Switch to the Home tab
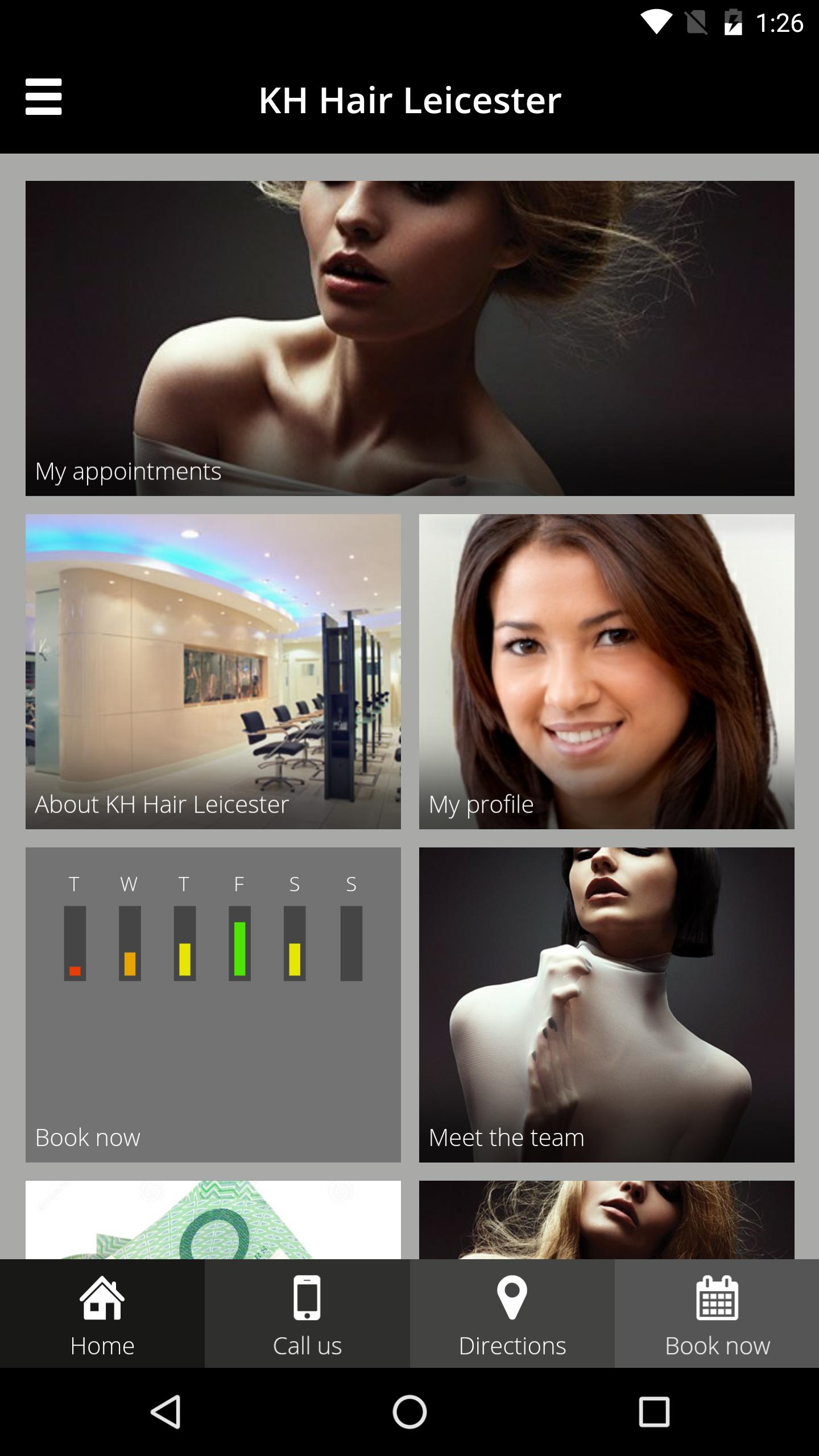 click(102, 1313)
